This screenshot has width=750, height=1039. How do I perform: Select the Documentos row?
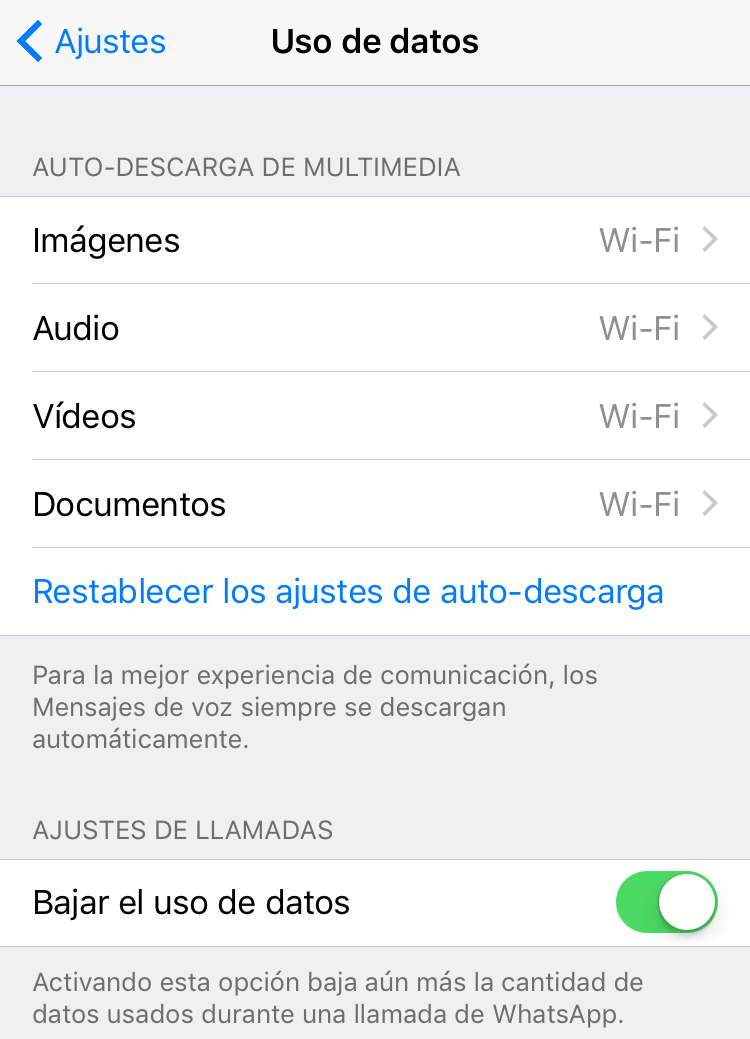(x=375, y=504)
